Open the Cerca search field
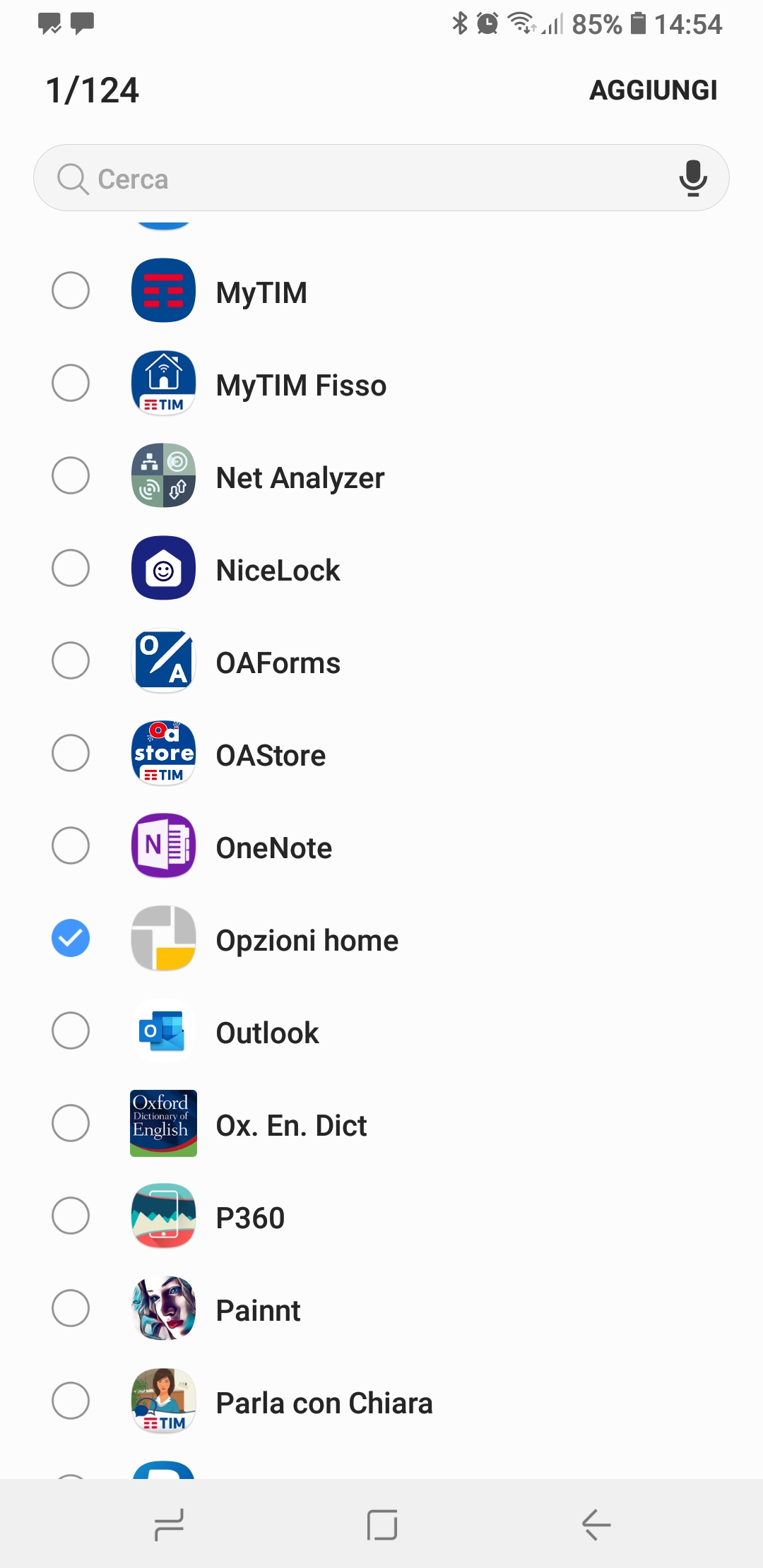The image size is (763, 1568). [x=367, y=179]
